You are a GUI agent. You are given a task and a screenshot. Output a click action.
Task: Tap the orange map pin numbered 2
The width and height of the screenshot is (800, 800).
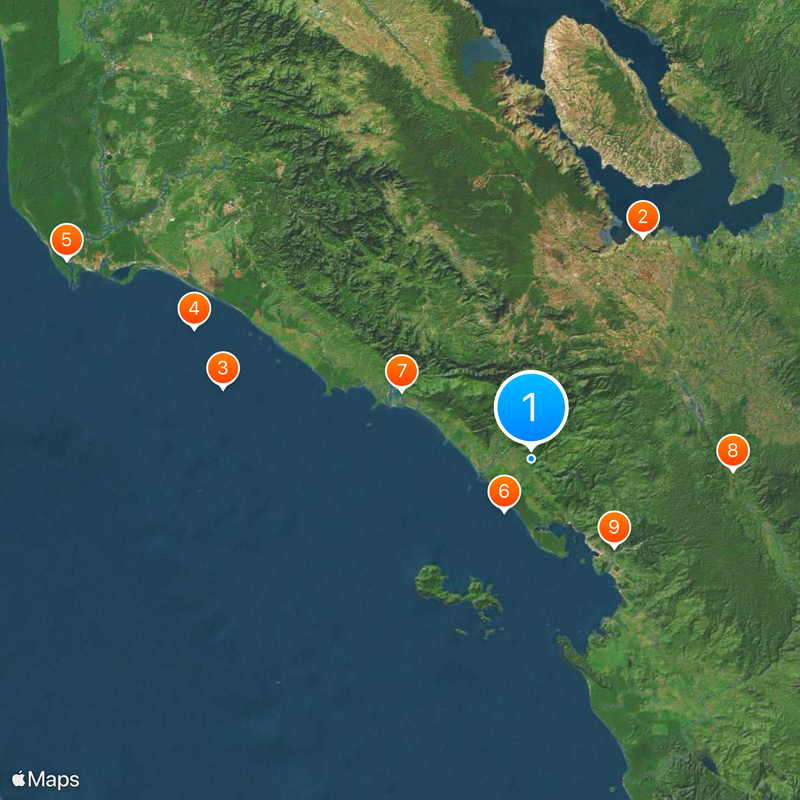(x=643, y=217)
